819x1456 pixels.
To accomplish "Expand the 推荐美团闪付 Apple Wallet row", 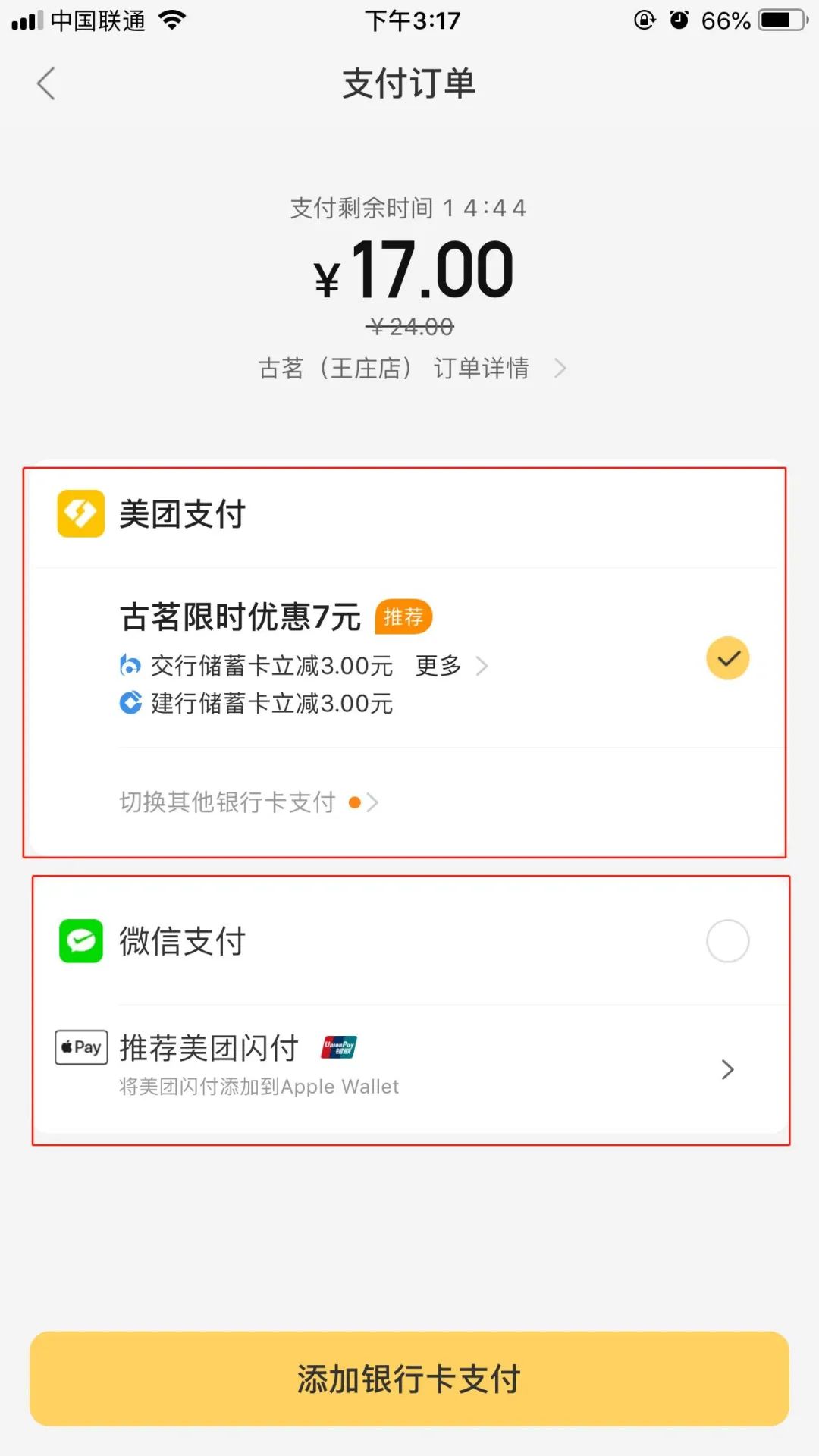I will (x=727, y=1069).
